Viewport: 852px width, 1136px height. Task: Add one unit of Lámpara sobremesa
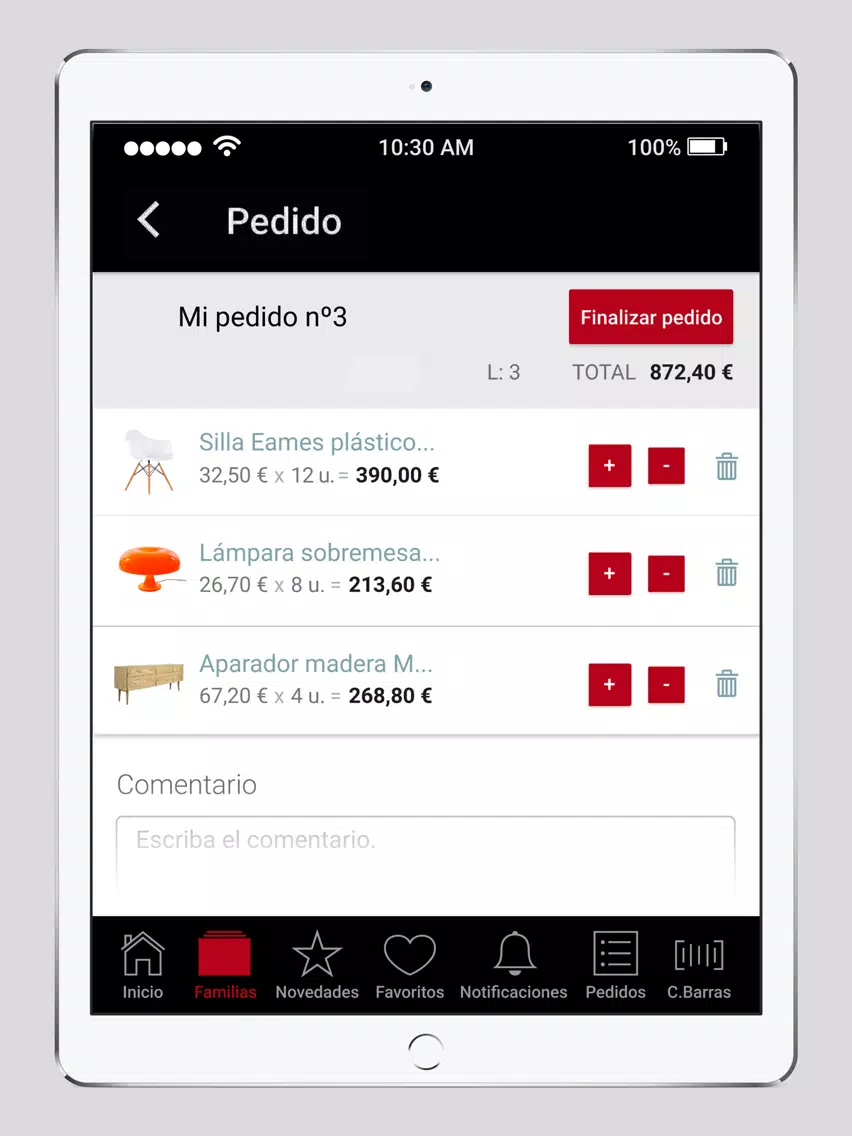pos(609,574)
